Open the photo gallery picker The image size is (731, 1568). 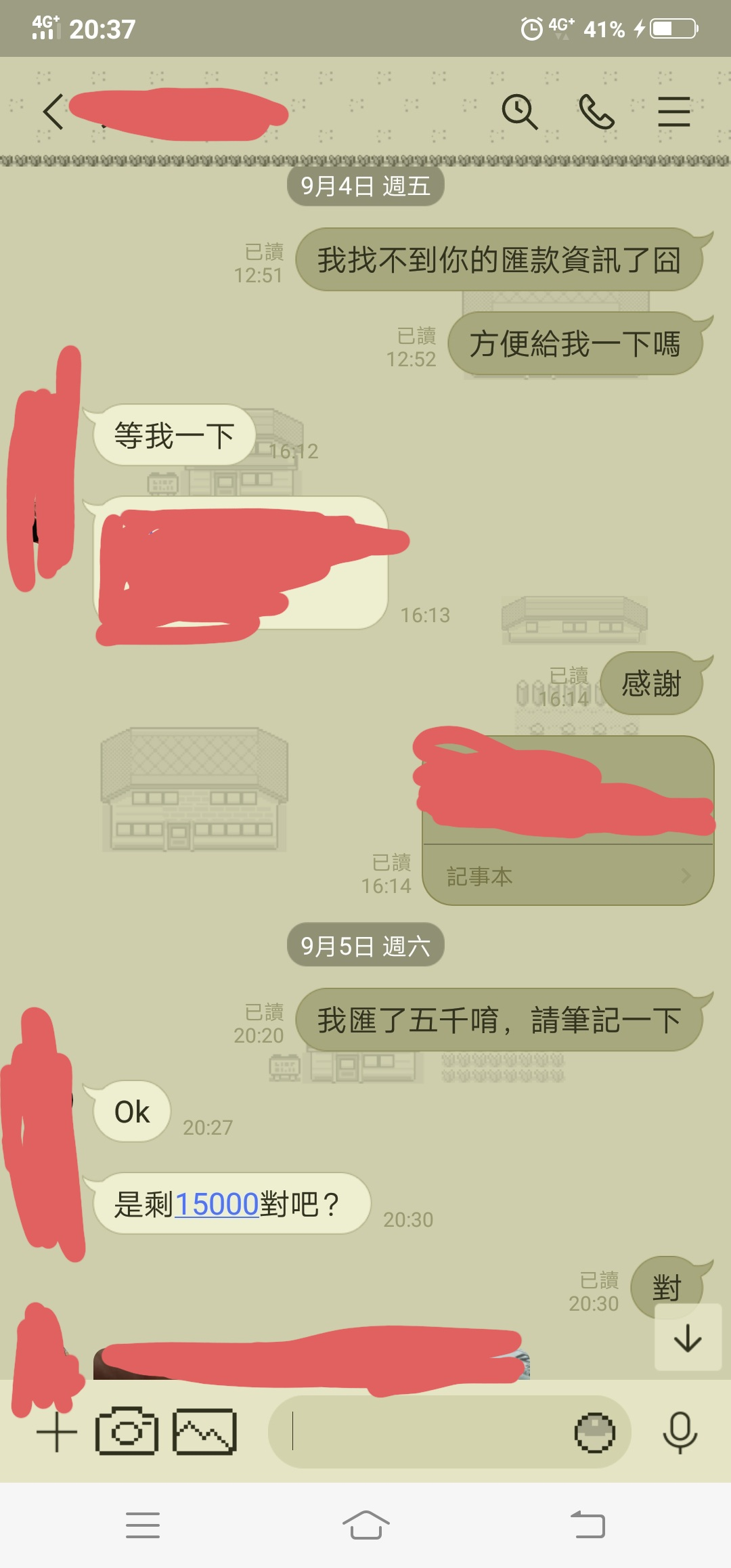[x=205, y=1431]
